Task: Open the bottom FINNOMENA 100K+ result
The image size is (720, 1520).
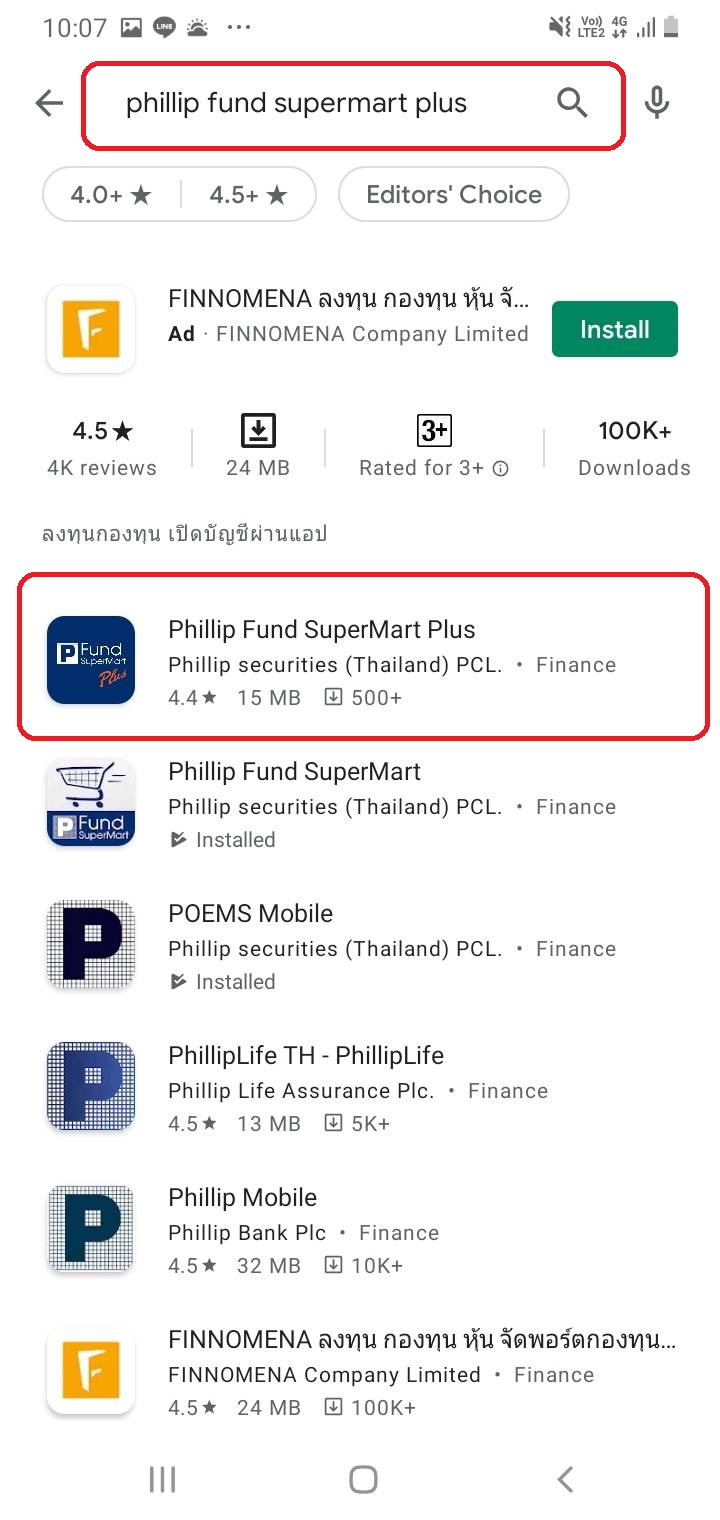Action: (360, 1371)
